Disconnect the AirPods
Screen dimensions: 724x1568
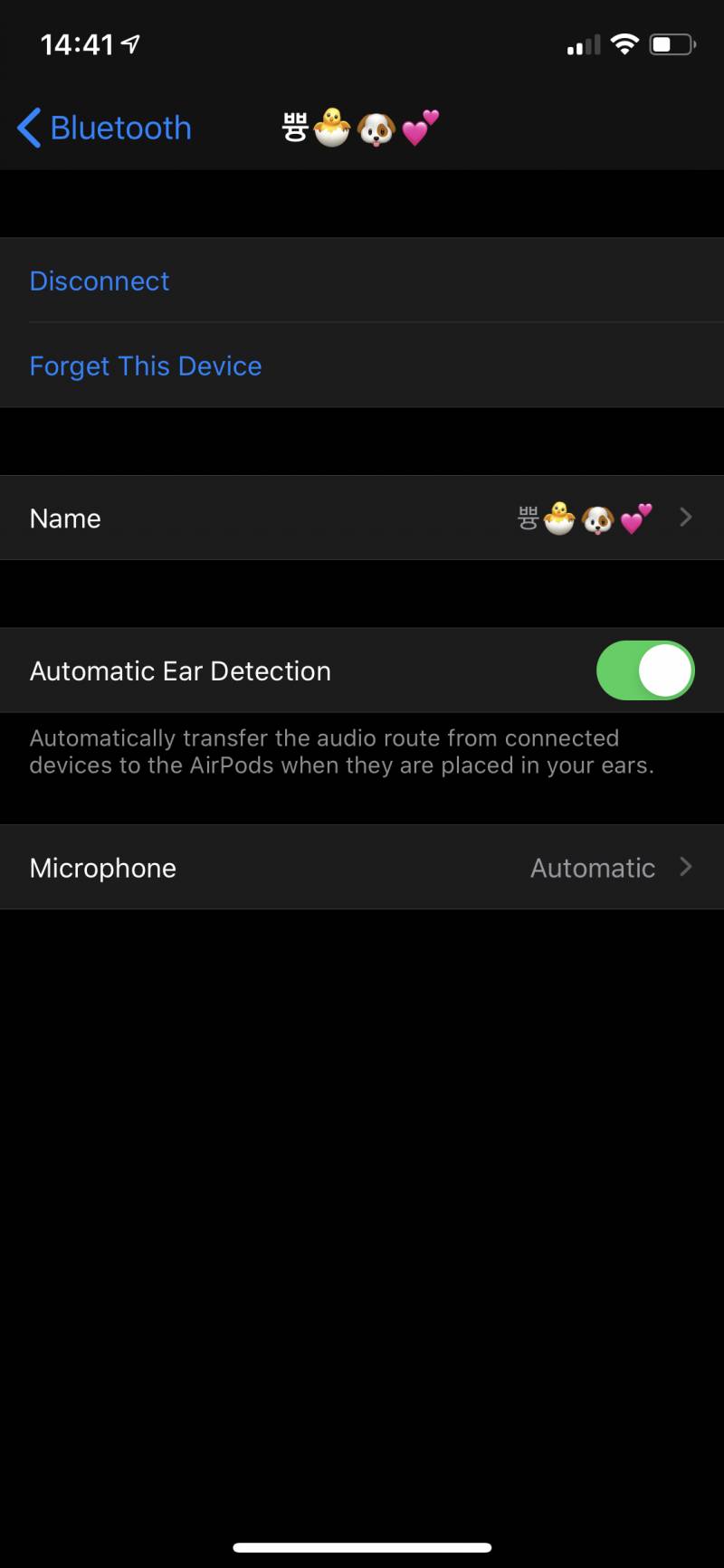100,280
